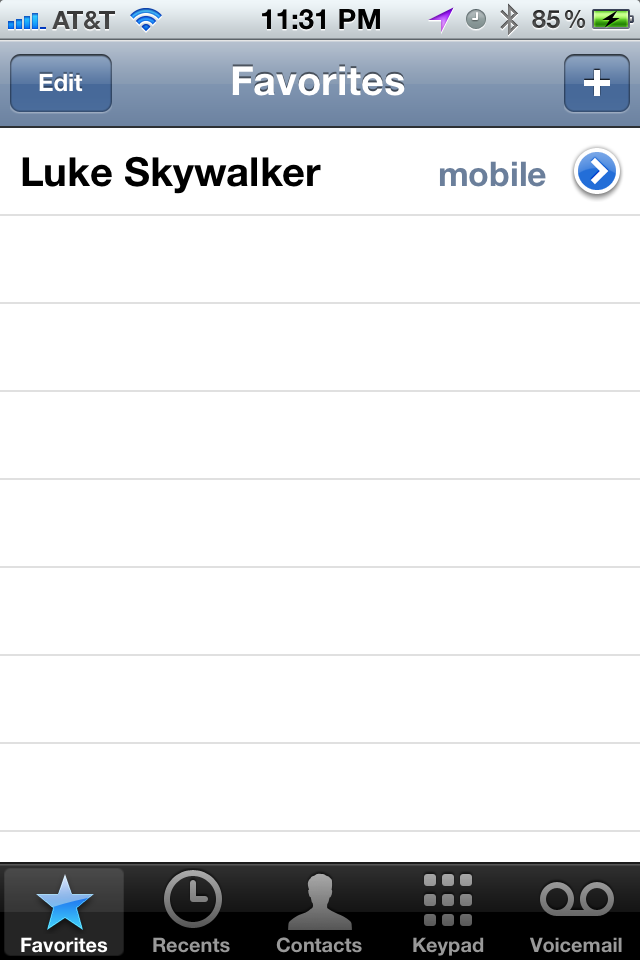The image size is (640, 960).
Task: Select the Favorites tab
Action: click(64, 912)
